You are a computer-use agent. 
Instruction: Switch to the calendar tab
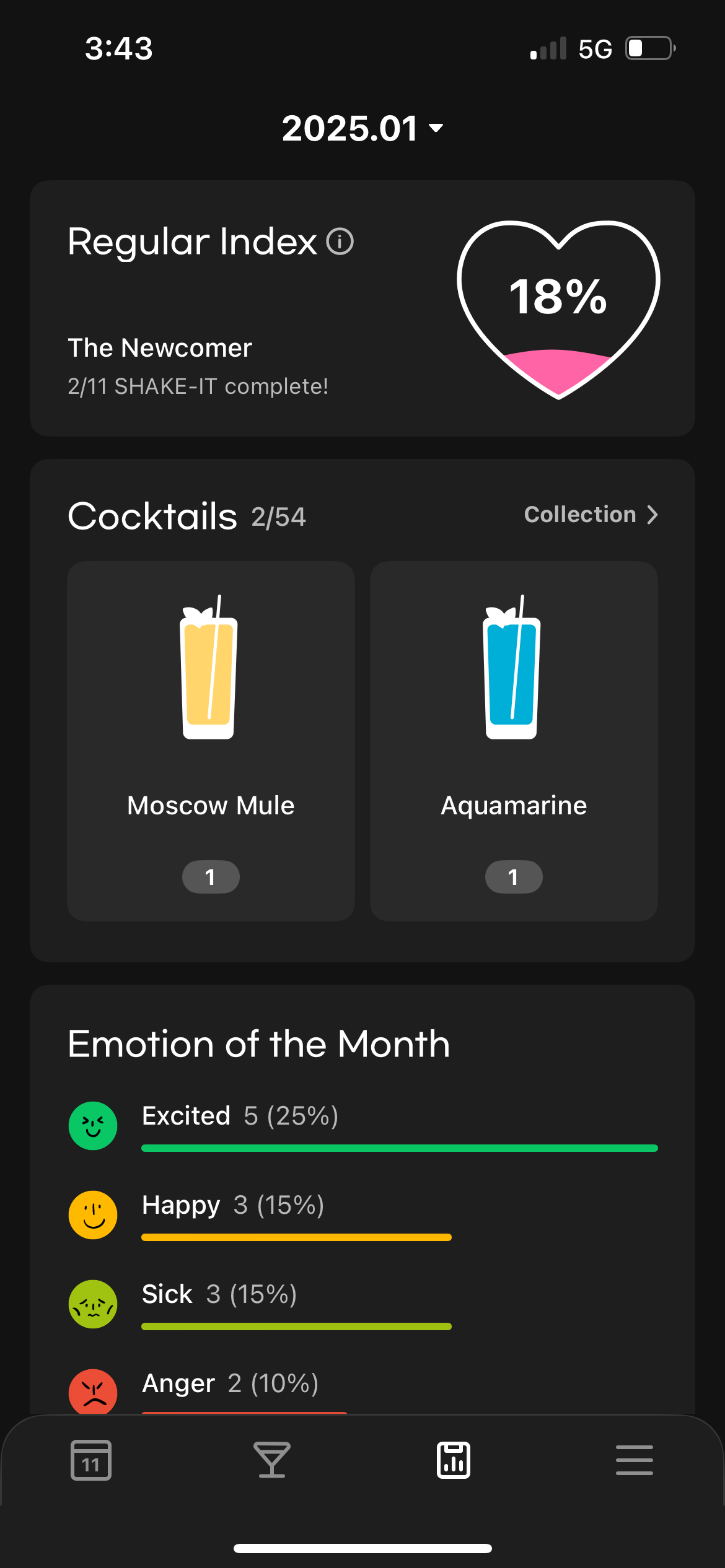coord(91,1460)
